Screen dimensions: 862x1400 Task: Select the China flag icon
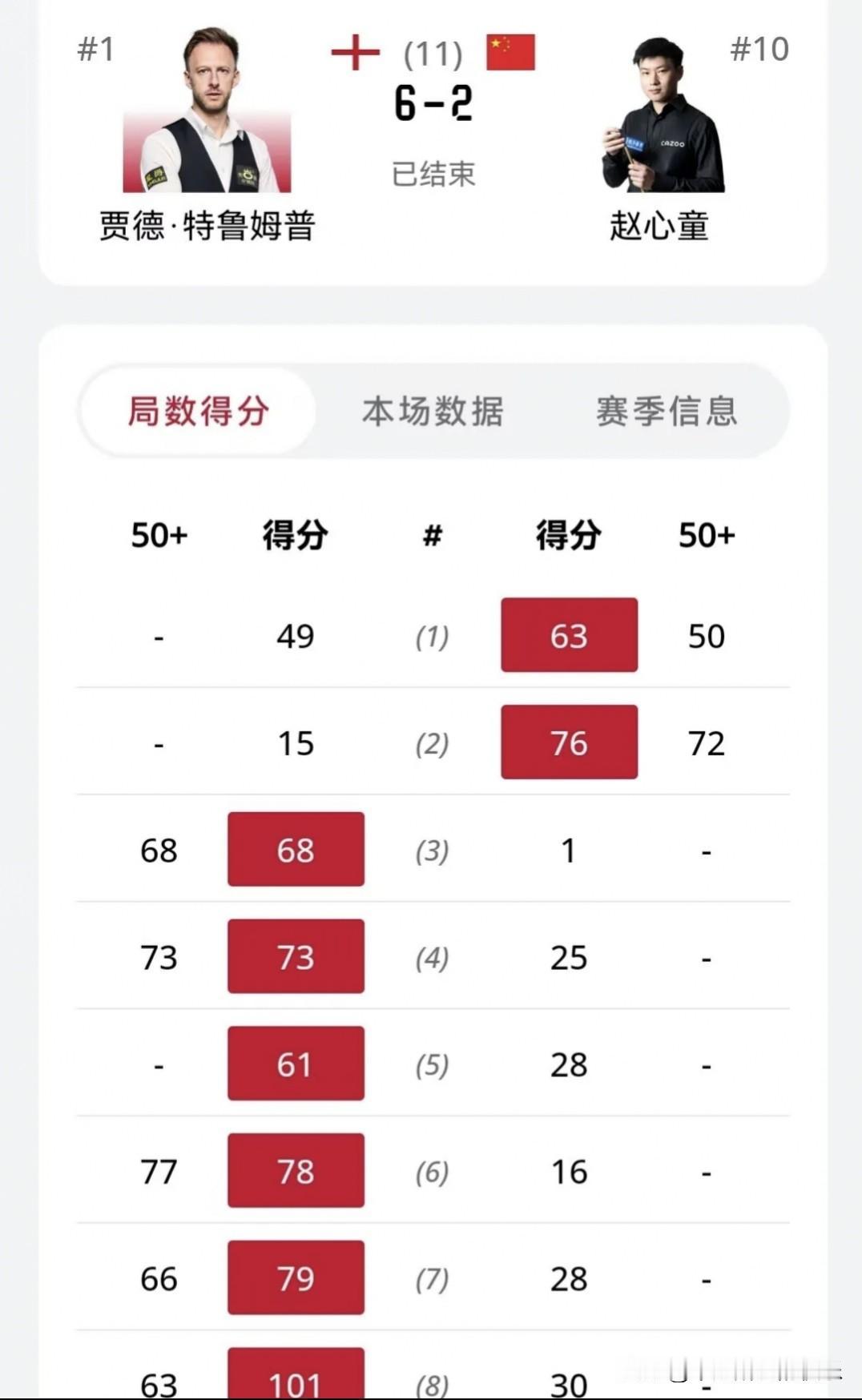(x=510, y=53)
